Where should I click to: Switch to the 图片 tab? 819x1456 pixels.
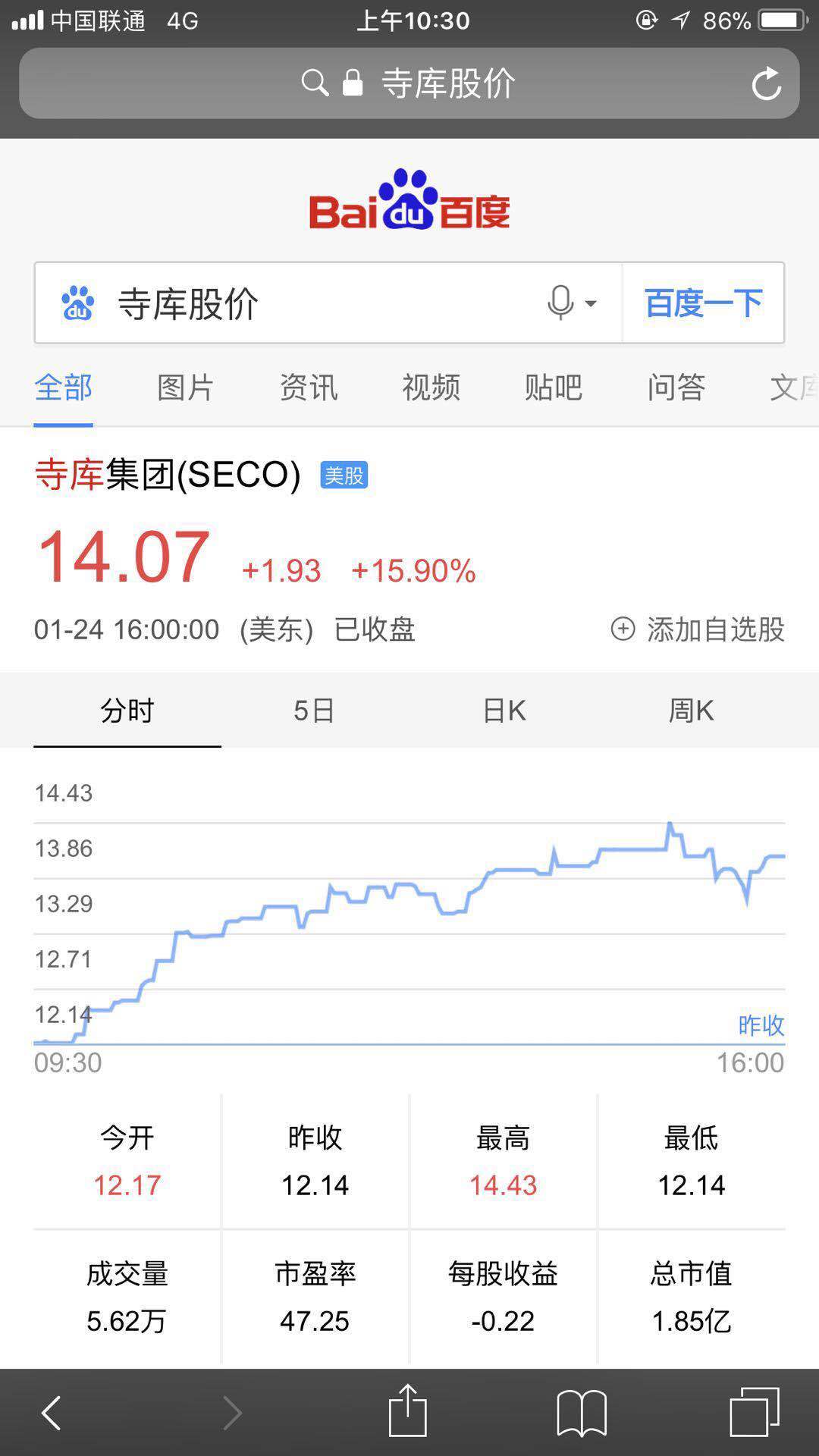click(x=186, y=388)
